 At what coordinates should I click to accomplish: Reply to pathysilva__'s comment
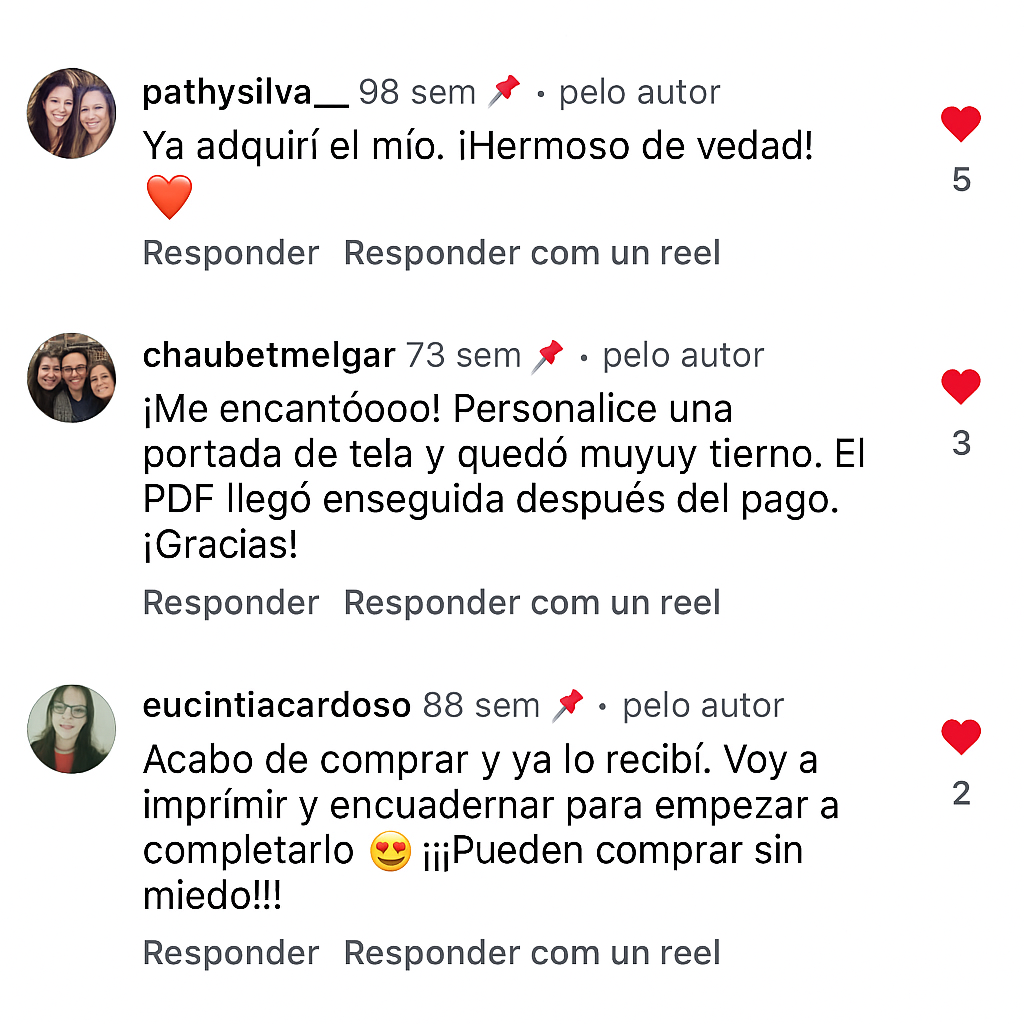(x=231, y=253)
